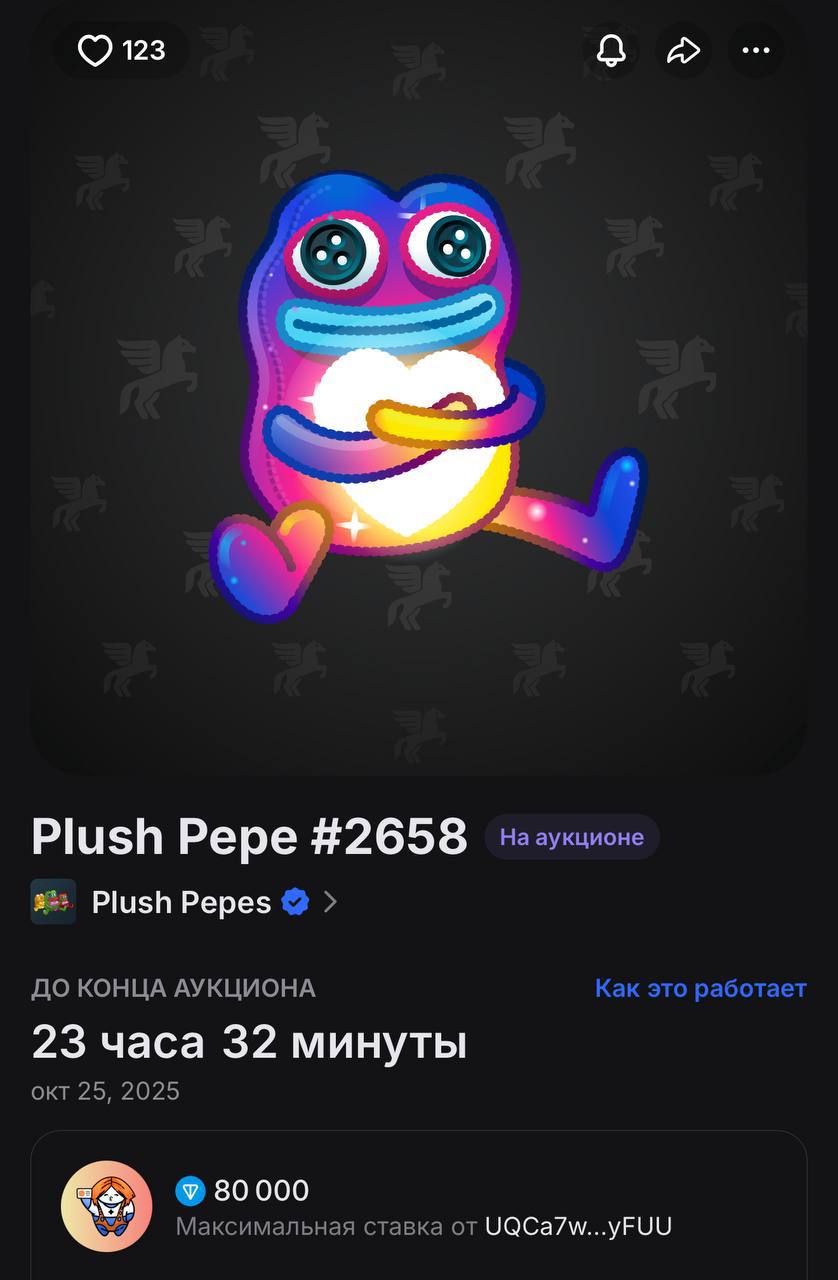Select the gift title Plush Pepe #2658

[x=250, y=836]
